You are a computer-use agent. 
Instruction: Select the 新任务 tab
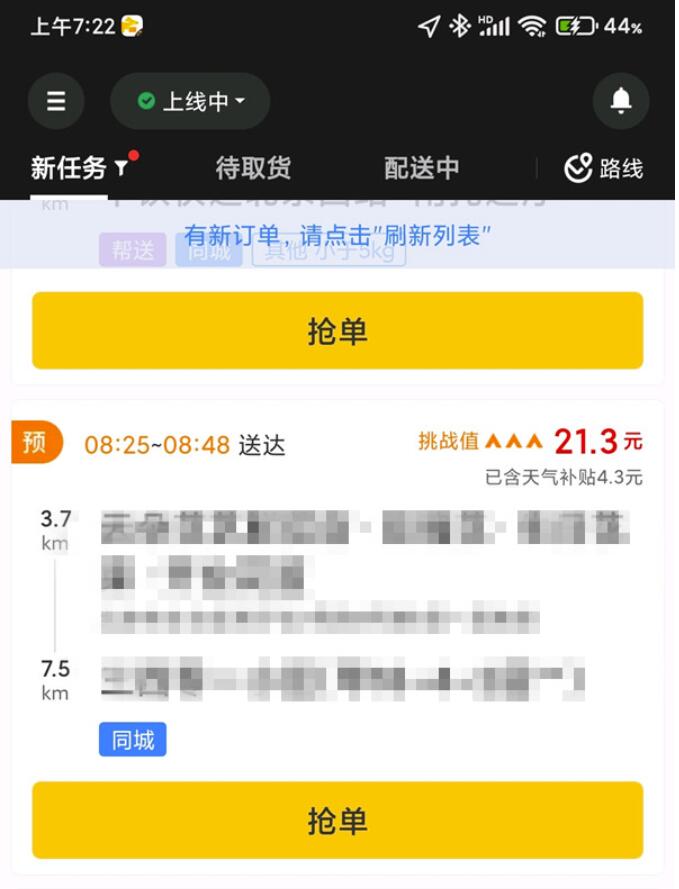(70, 168)
